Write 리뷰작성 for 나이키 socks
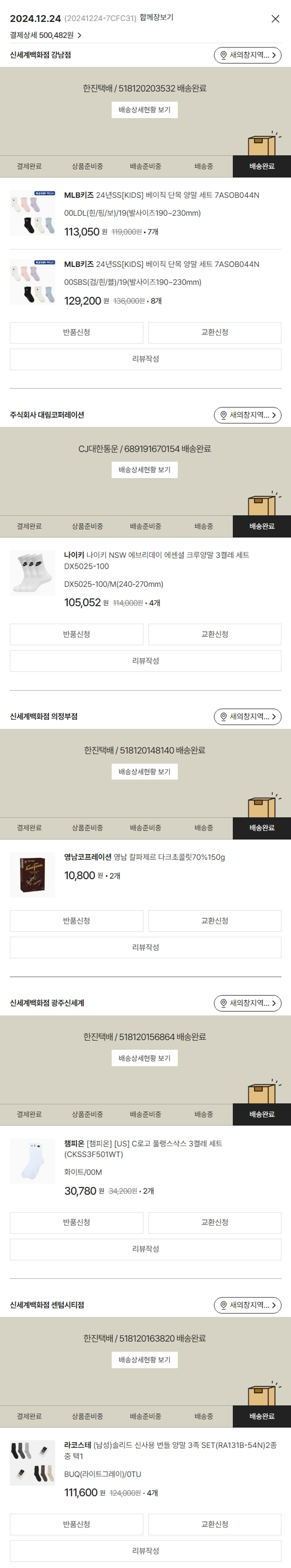 click(145, 661)
